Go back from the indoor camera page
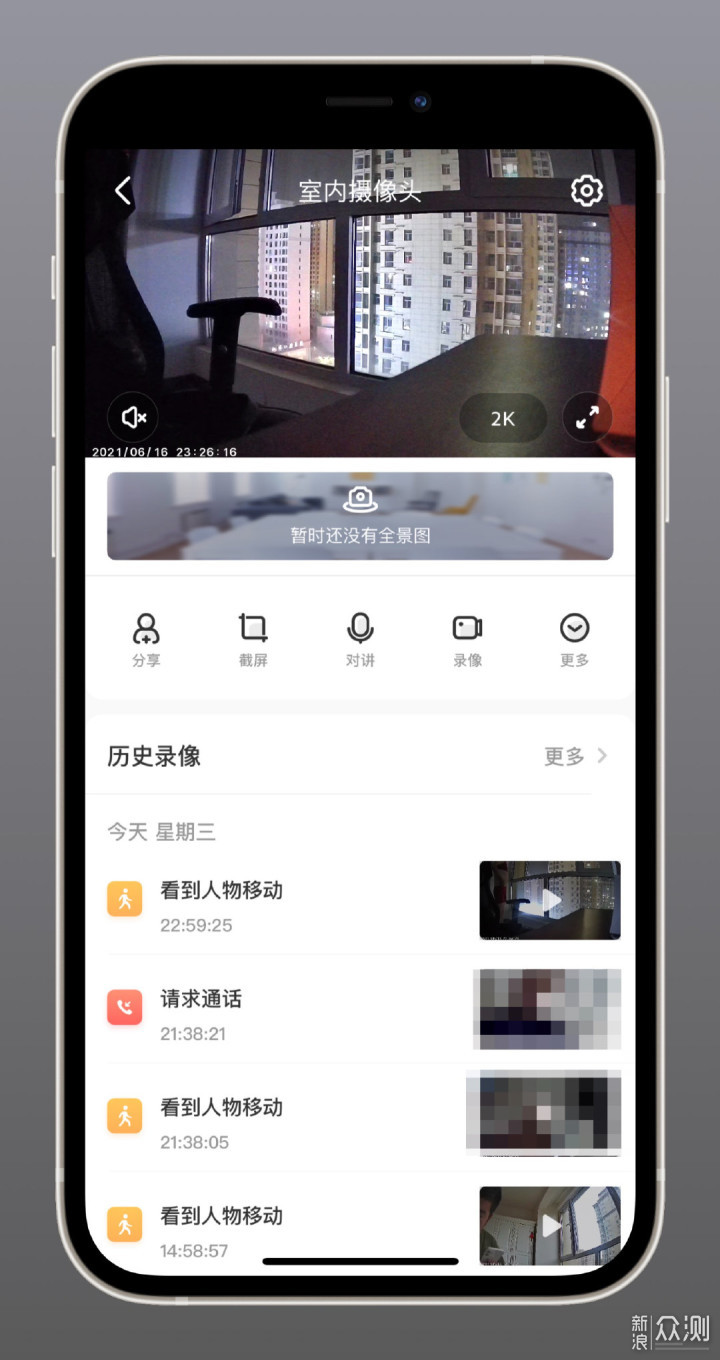The image size is (720, 1360). coord(123,190)
